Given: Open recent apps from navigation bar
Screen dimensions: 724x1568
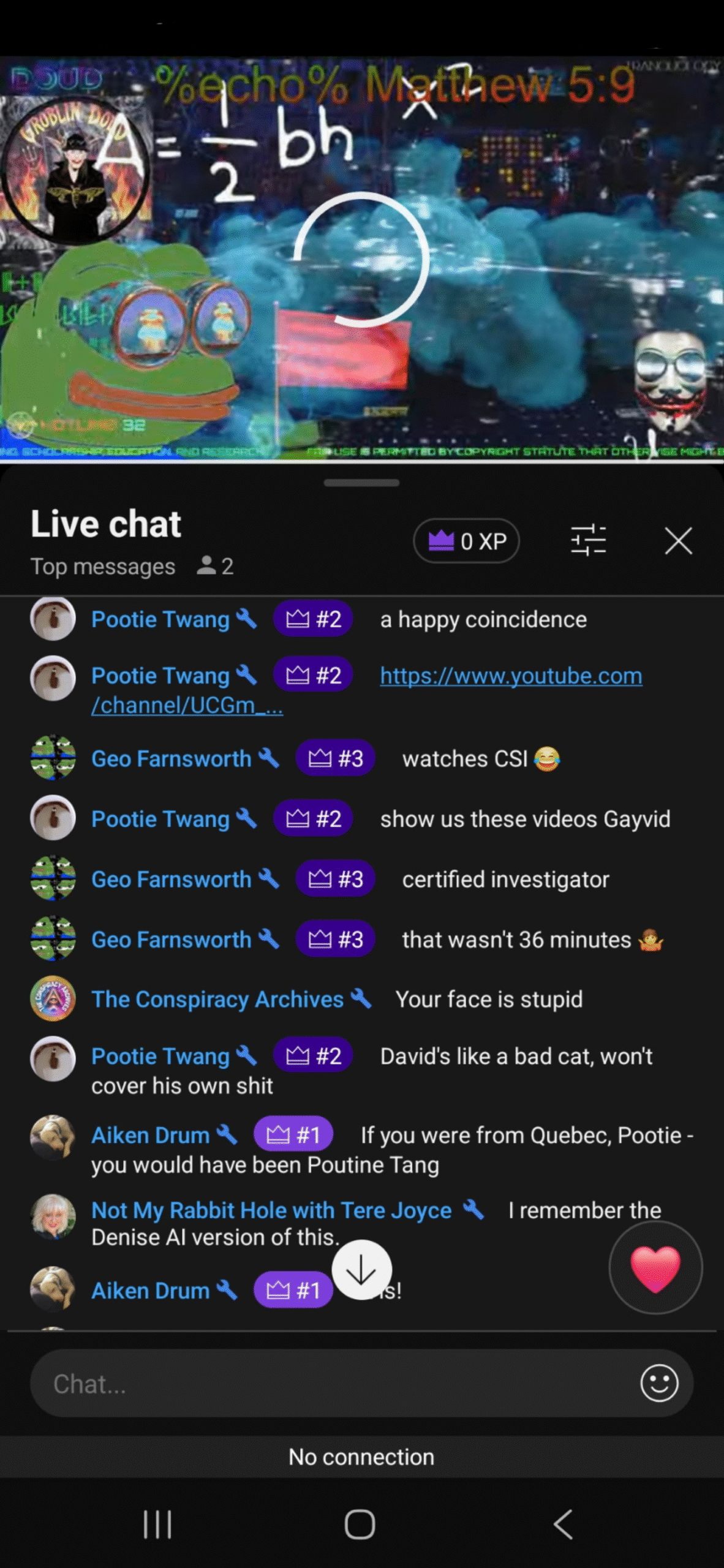Looking at the screenshot, I should point(157,1525).
